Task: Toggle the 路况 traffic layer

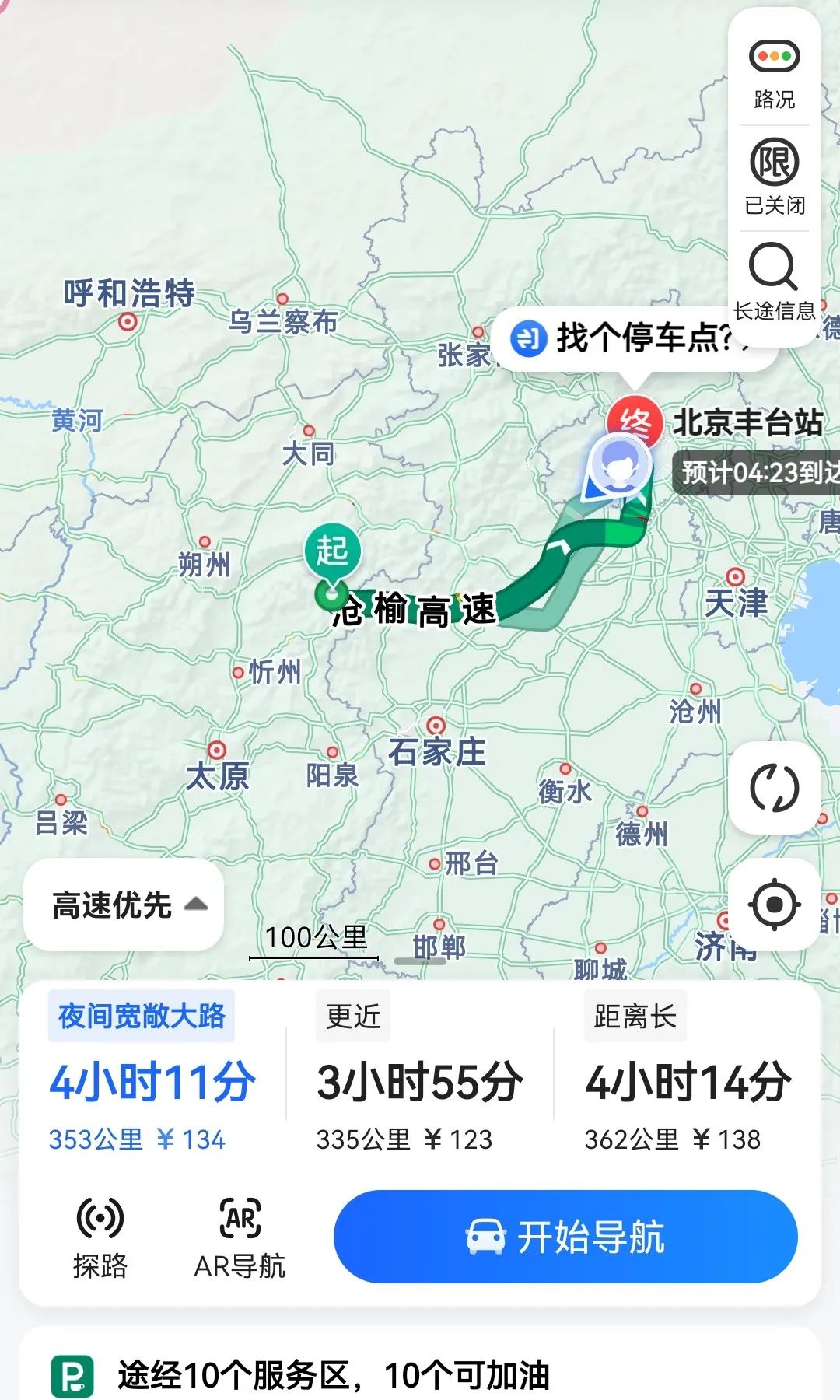Action: 774,72
